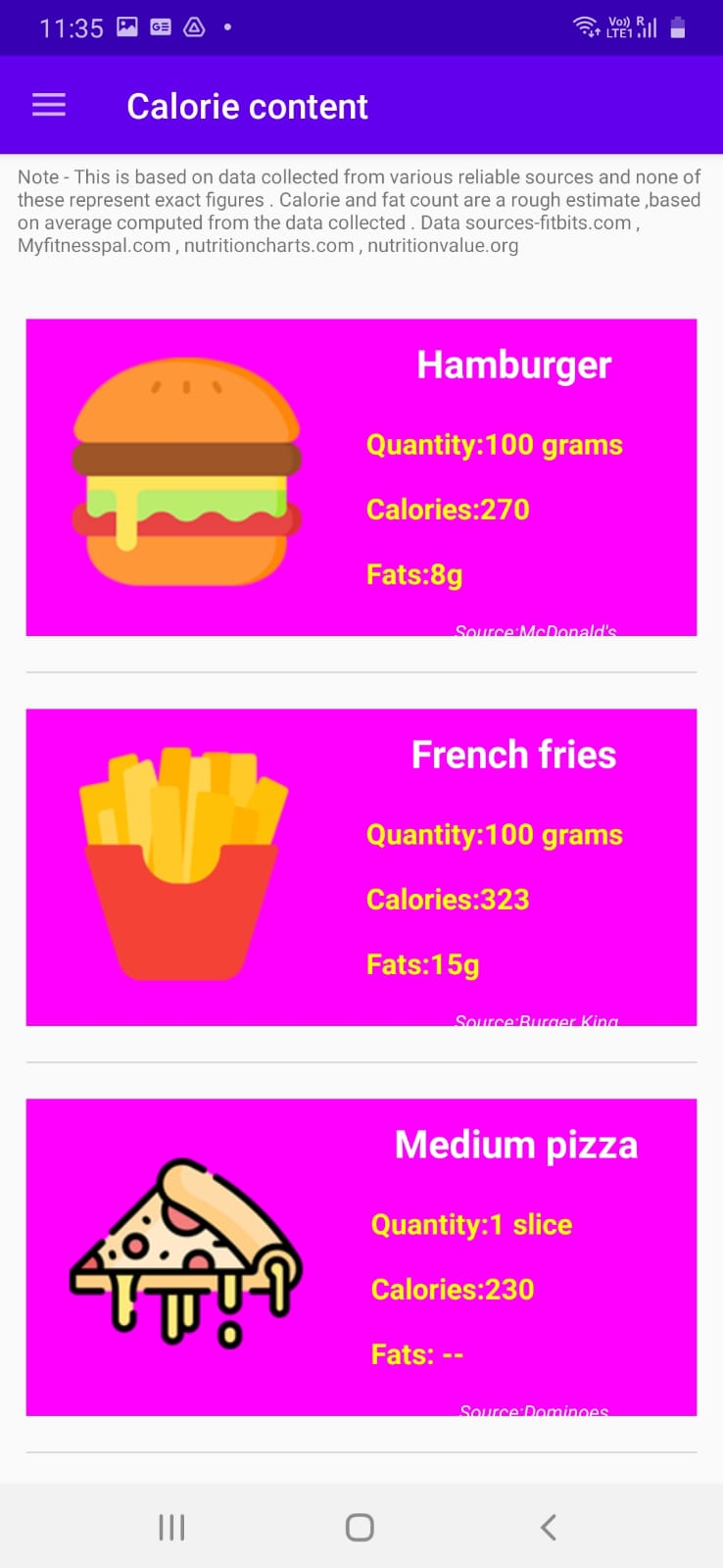Tap the screenshot notification icon in status bar
723x1568 pixels.
click(x=126, y=26)
